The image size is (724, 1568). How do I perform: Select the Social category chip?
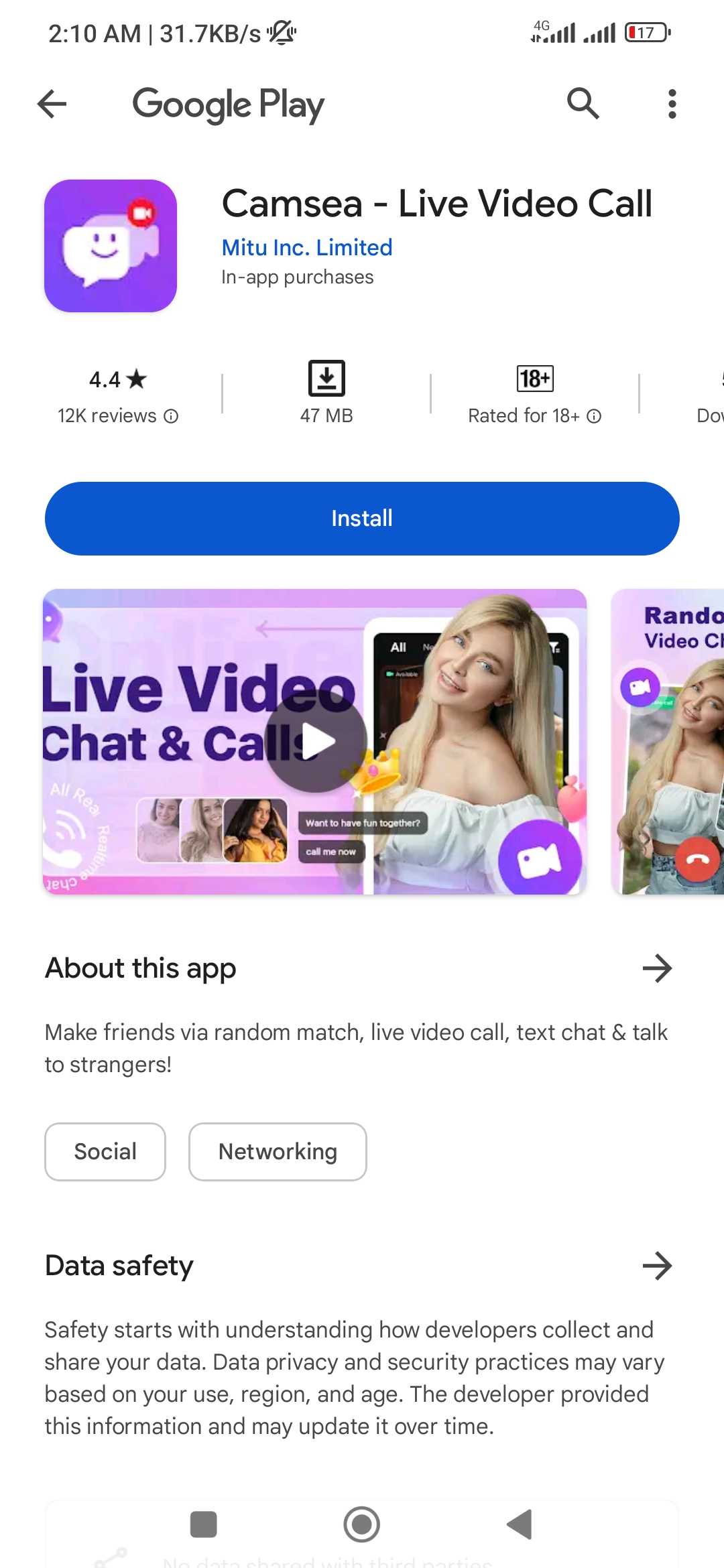[x=105, y=1151]
